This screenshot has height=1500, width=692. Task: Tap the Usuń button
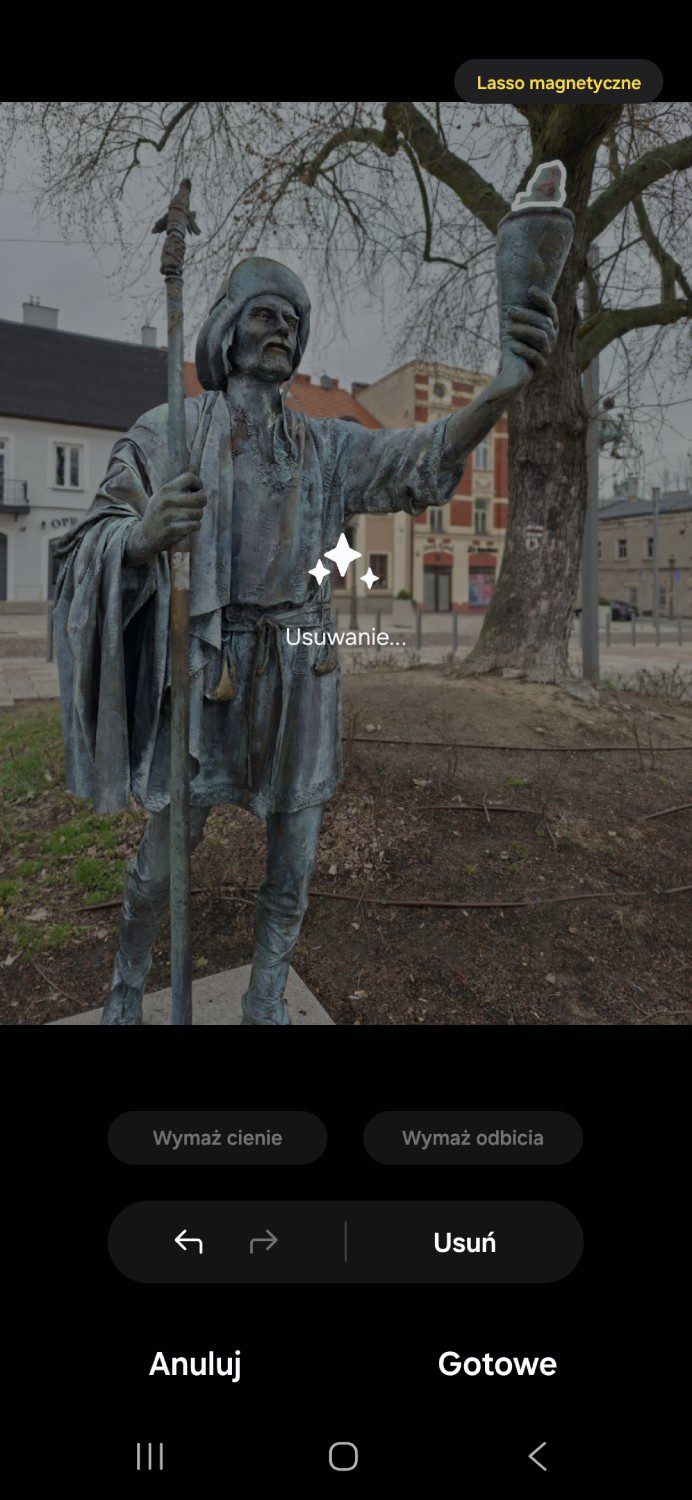[x=464, y=1242]
